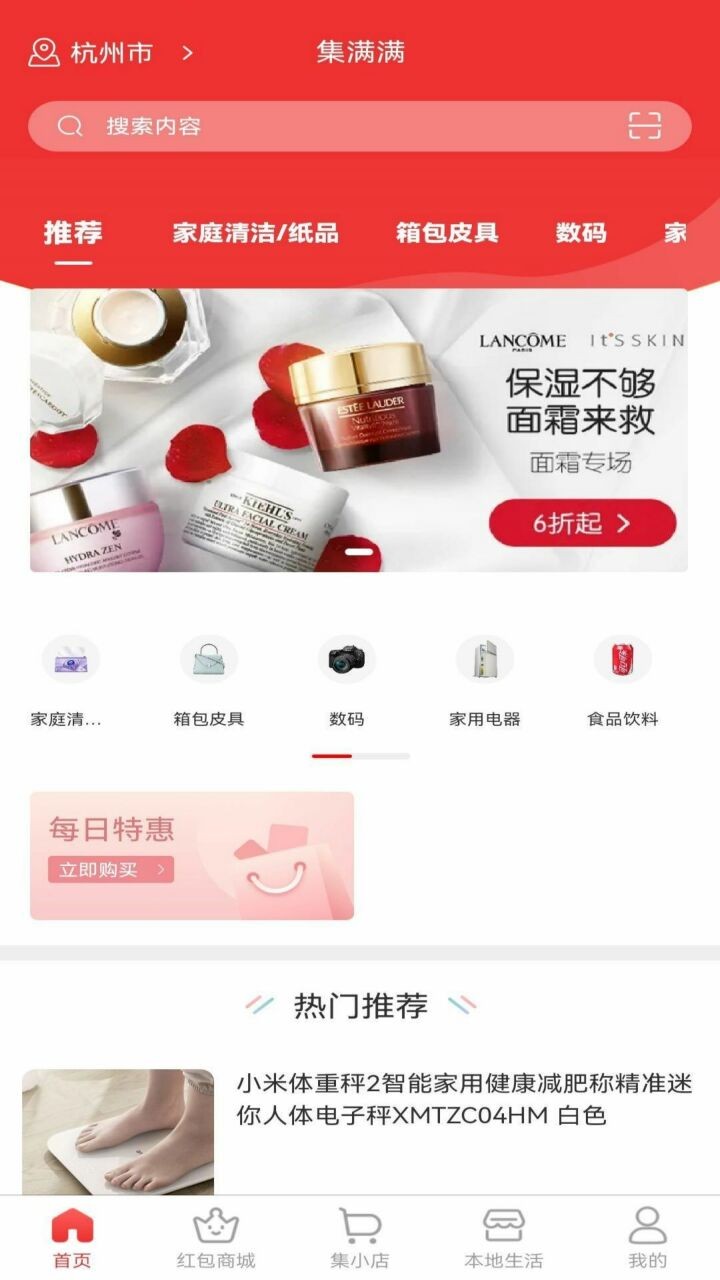
Task: Switch to the 家庭清洁/纸品 tab
Action: [x=256, y=233]
